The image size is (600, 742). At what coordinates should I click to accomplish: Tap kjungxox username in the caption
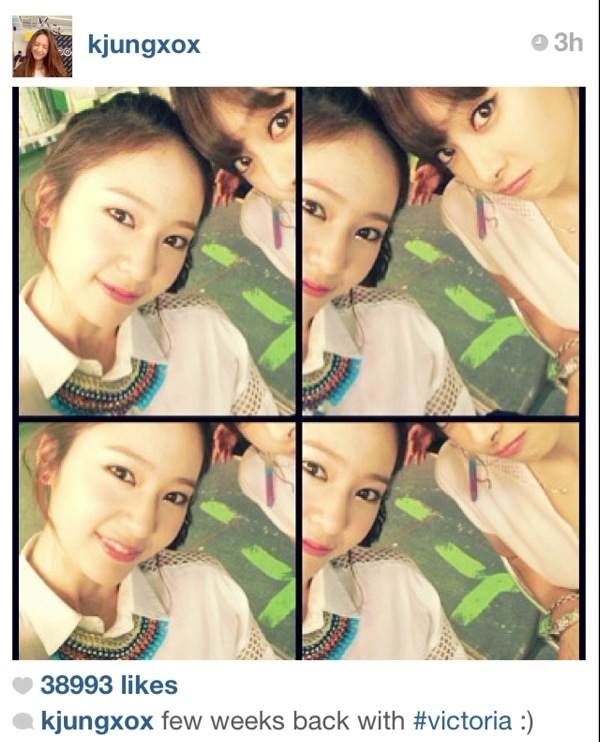97,720
